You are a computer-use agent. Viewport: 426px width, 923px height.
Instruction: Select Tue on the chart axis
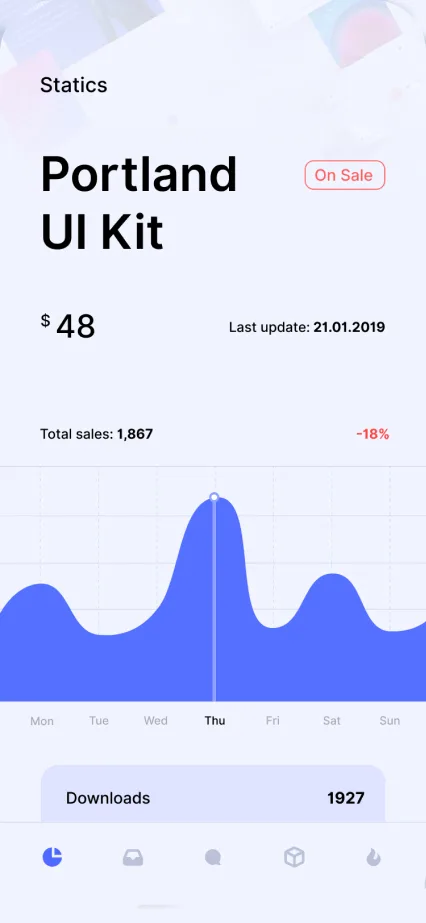pyautogui.click(x=99, y=721)
